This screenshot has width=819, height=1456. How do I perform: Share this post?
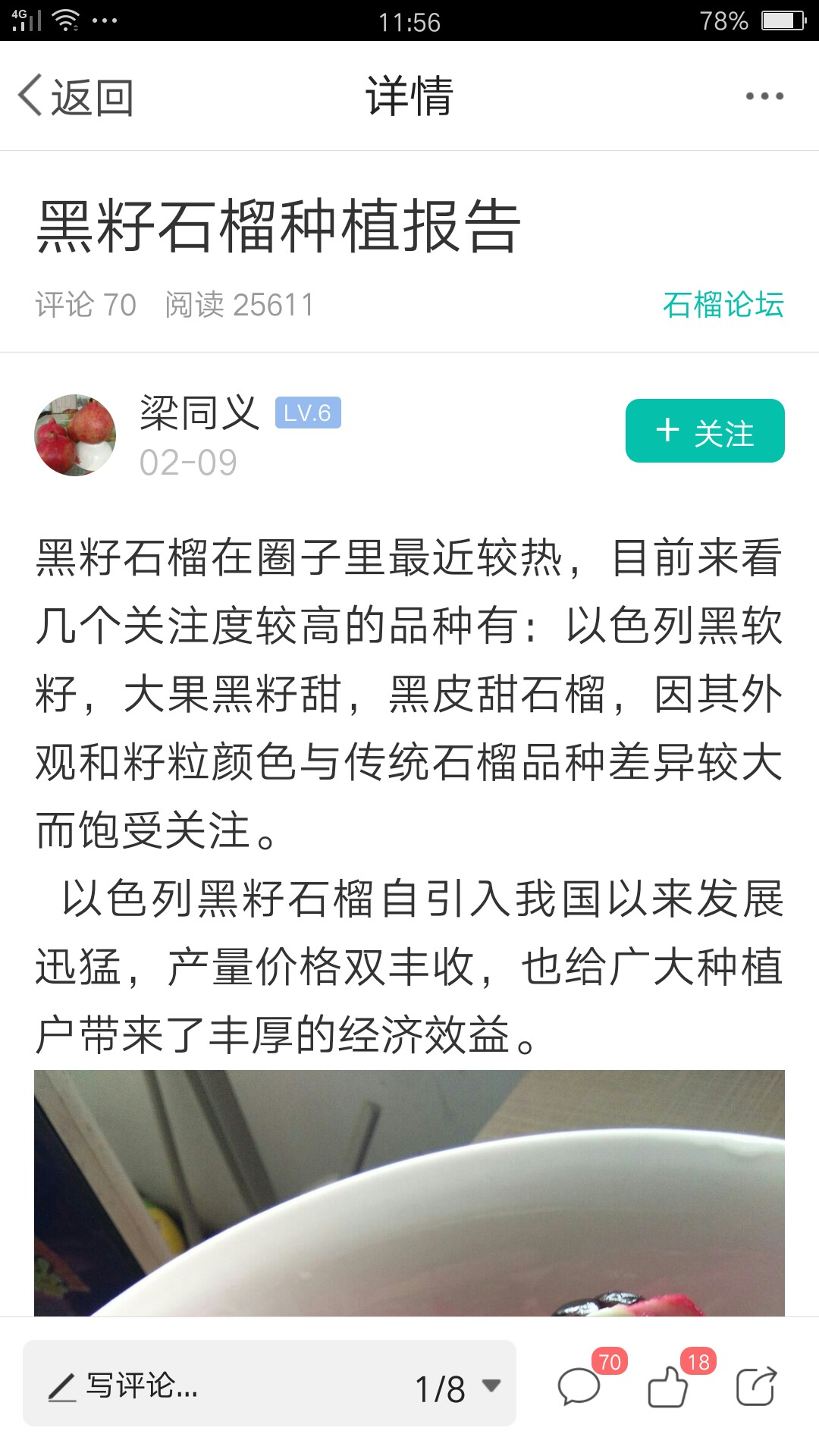[756, 1386]
